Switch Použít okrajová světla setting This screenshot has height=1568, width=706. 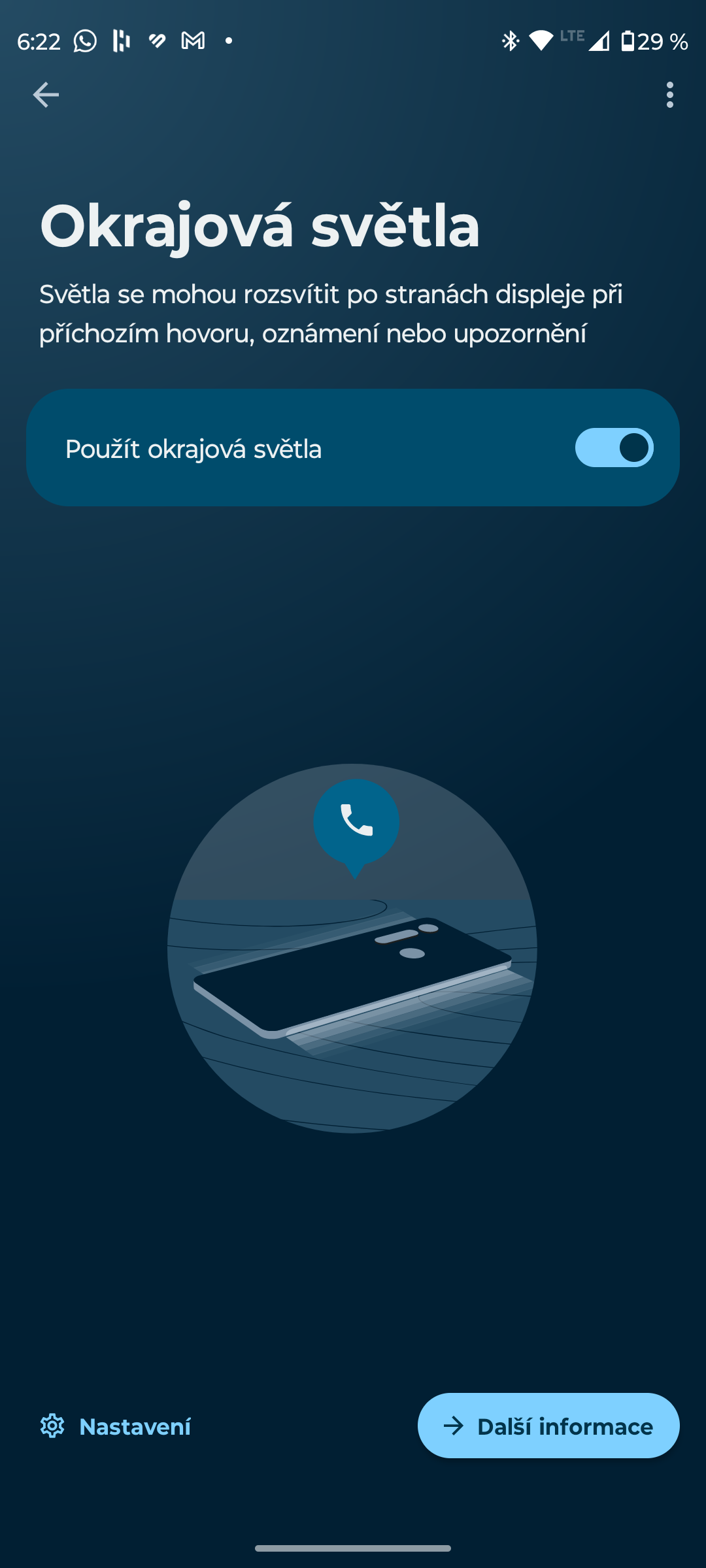pos(613,448)
